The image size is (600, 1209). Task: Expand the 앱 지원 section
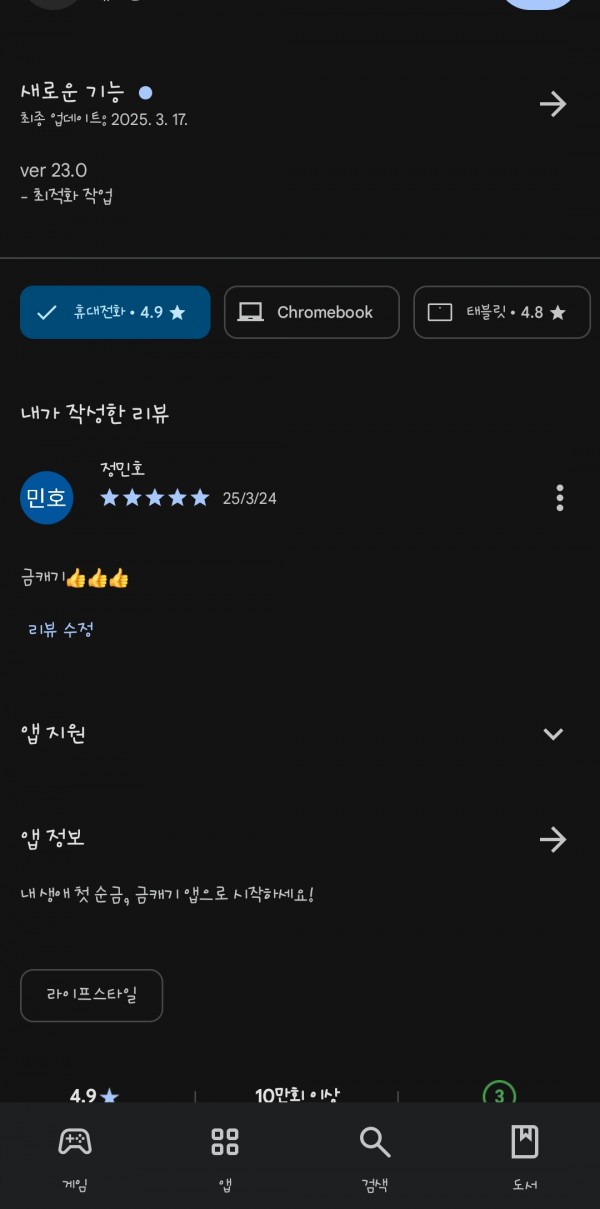[553, 734]
